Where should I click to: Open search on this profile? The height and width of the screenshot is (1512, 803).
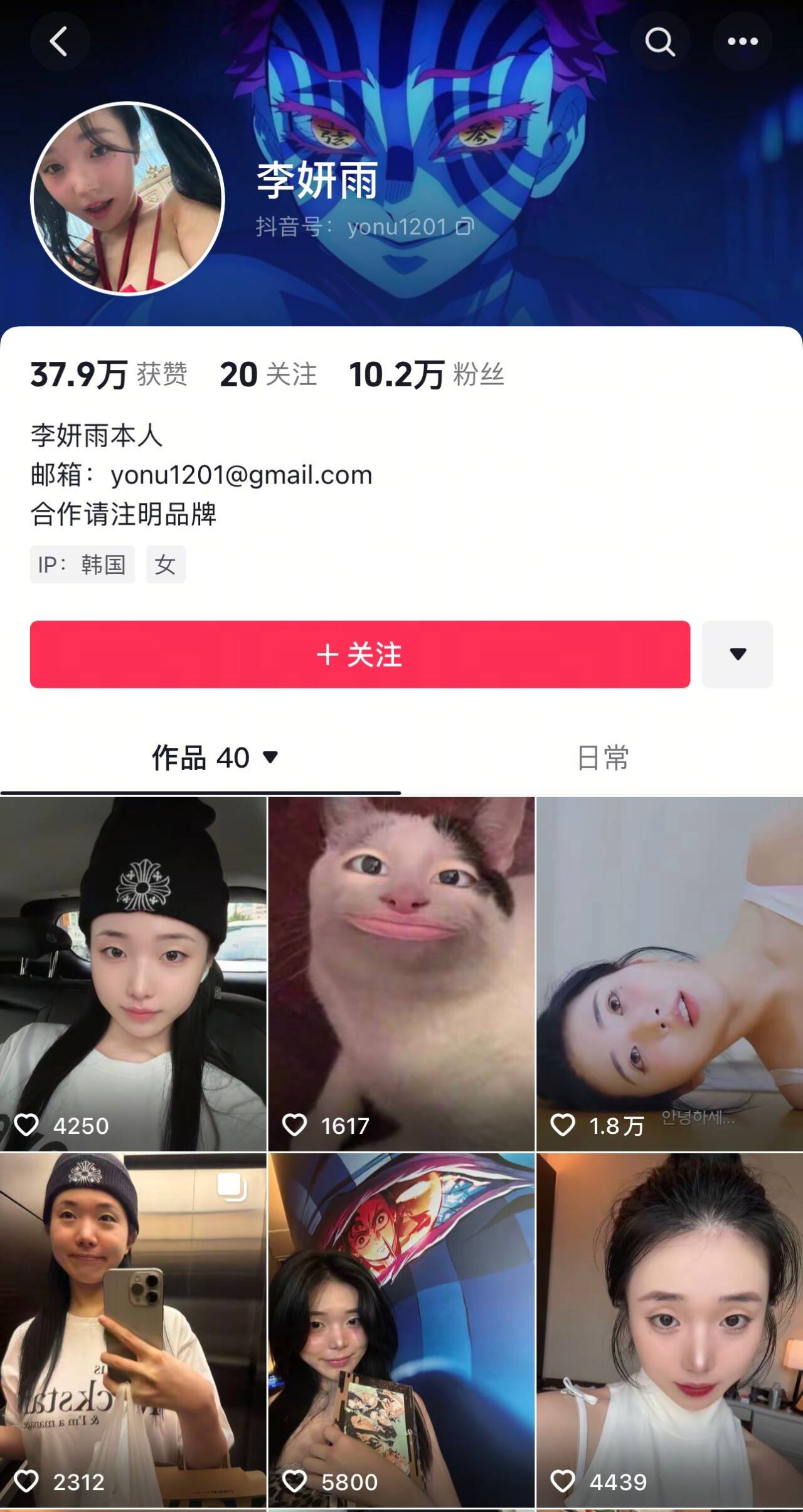[659, 41]
